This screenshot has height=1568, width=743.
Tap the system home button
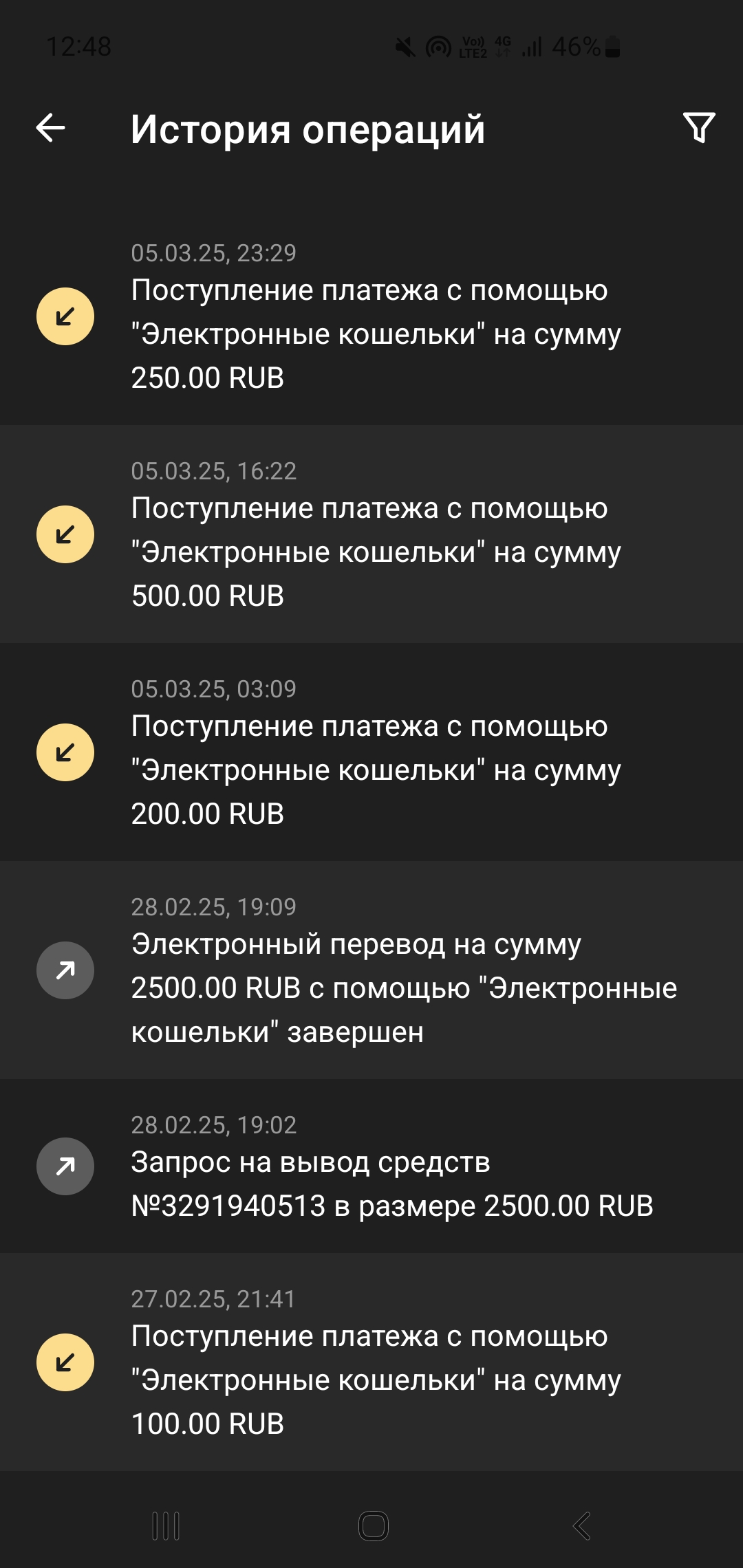pyautogui.click(x=374, y=1525)
